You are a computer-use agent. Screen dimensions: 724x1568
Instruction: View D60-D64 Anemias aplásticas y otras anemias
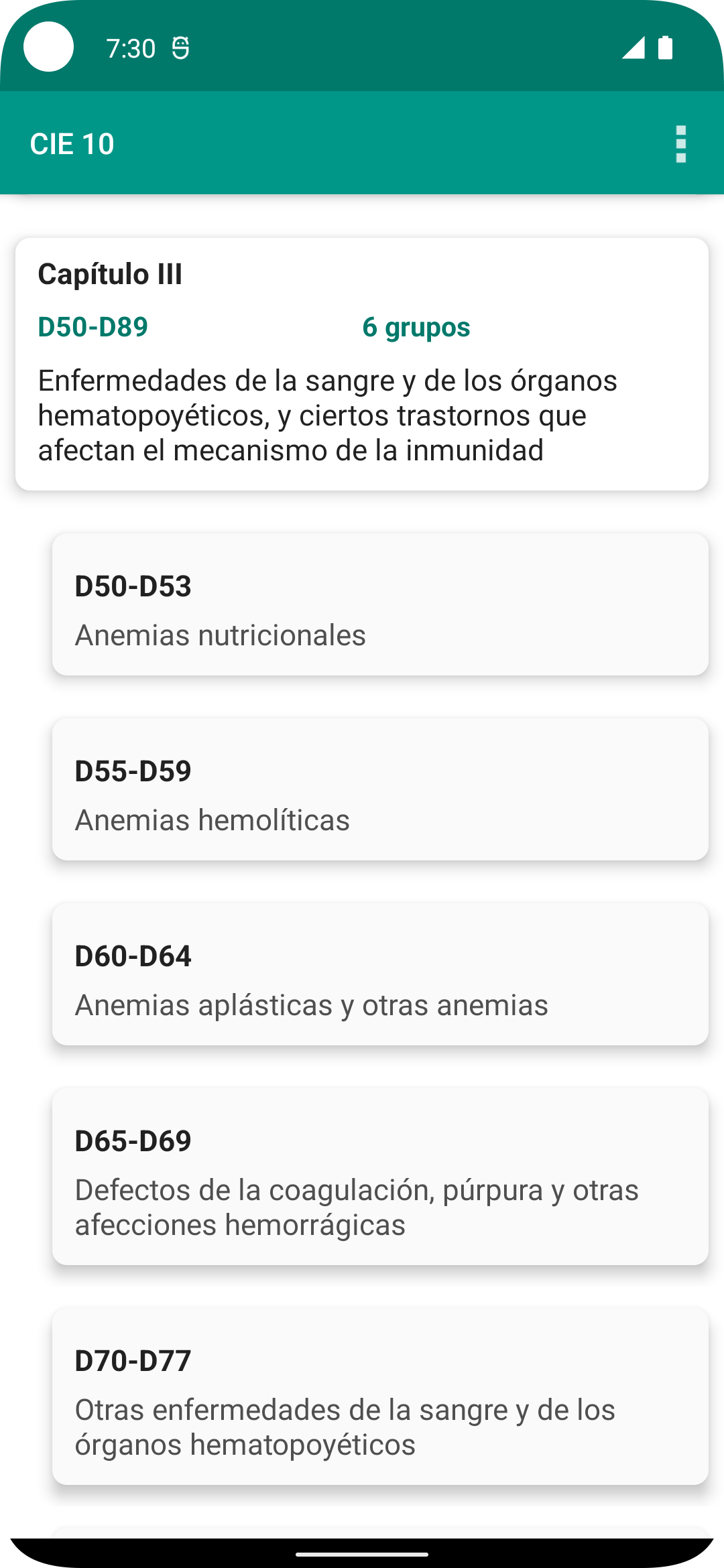(x=380, y=974)
